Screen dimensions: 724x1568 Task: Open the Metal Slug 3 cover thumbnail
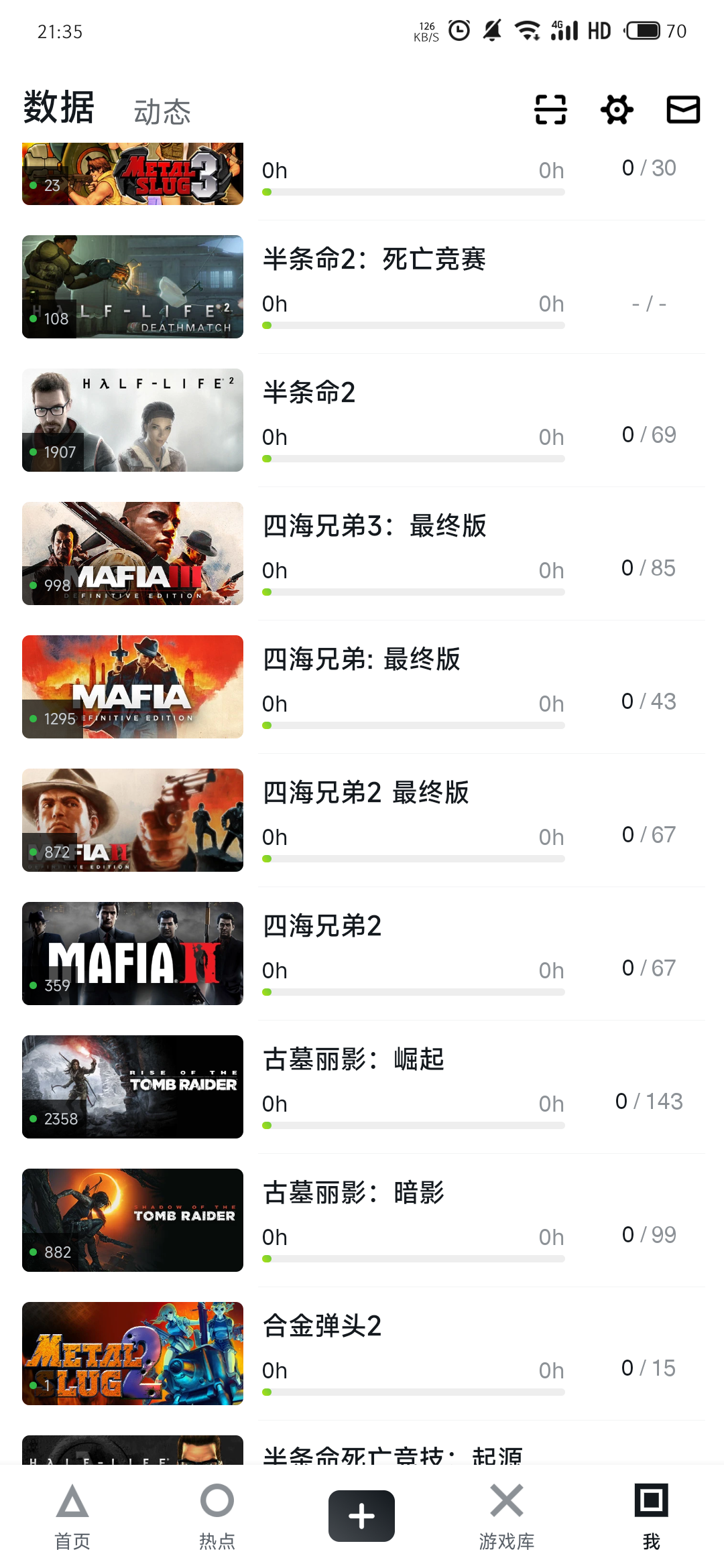pyautogui.click(x=133, y=174)
